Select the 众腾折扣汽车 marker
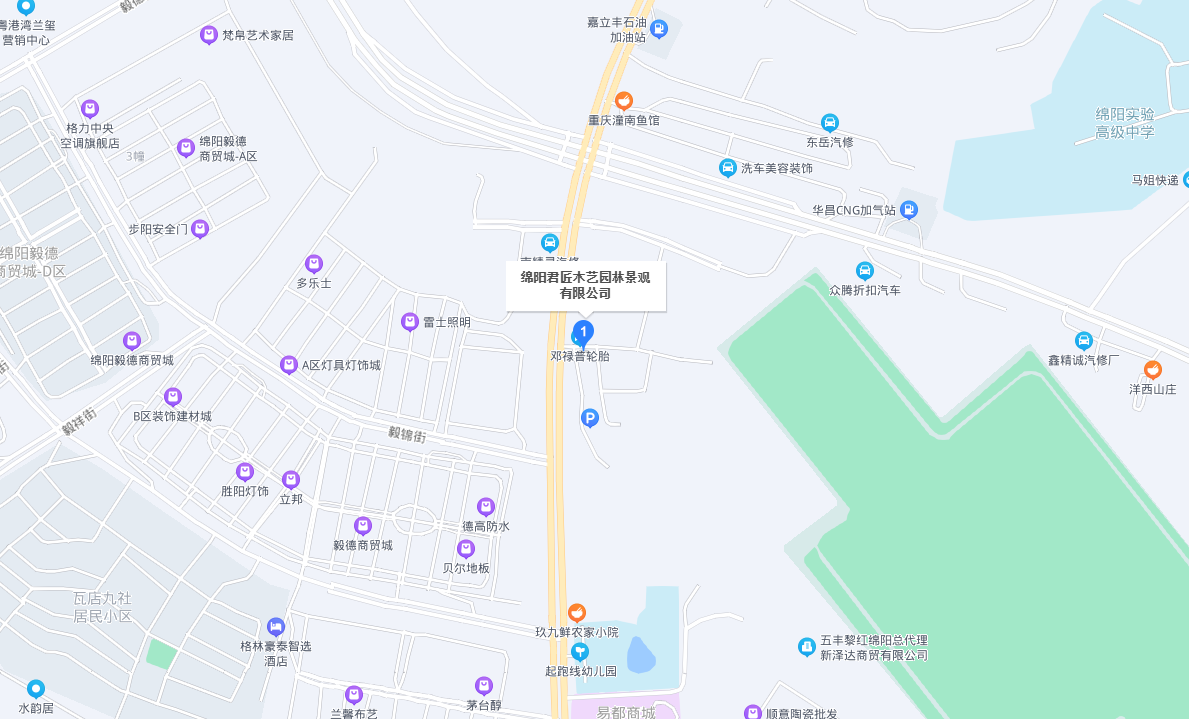 (x=865, y=271)
